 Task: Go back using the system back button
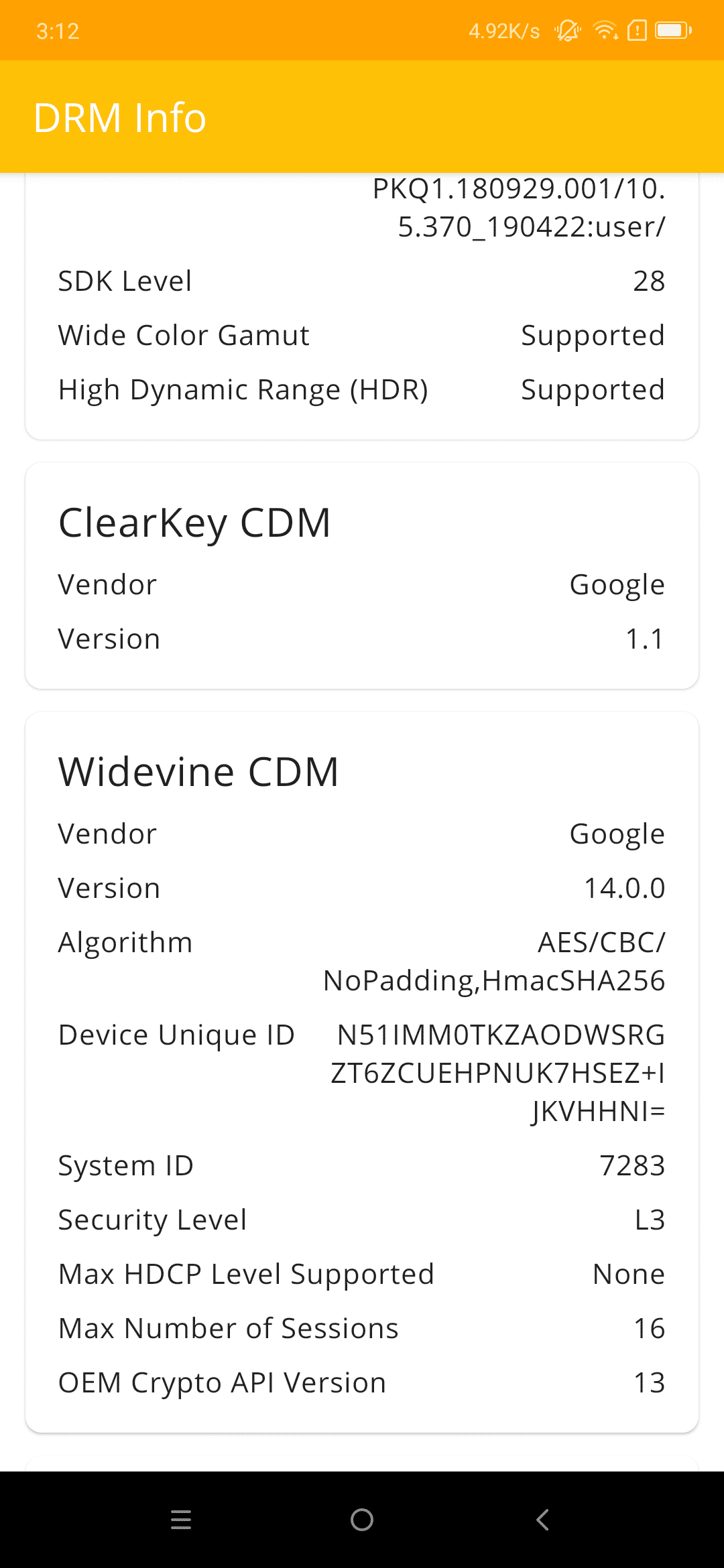pyautogui.click(x=543, y=1520)
